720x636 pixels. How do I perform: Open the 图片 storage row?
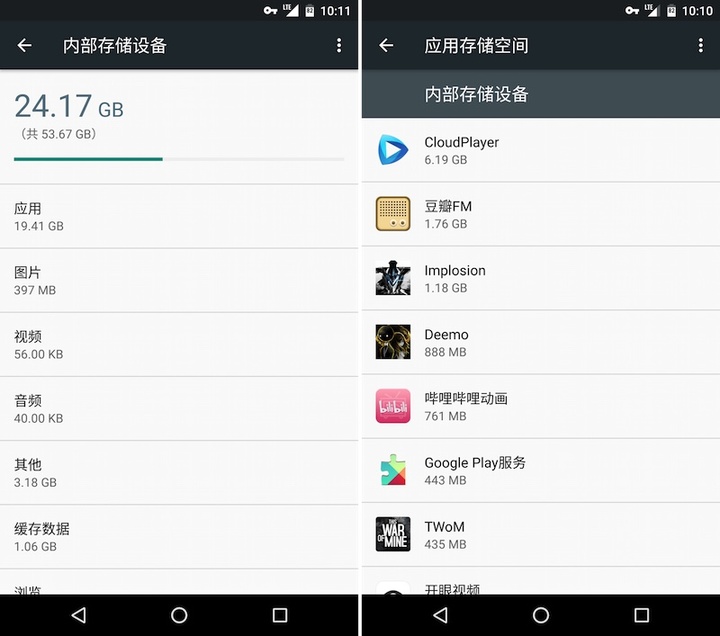point(179,281)
